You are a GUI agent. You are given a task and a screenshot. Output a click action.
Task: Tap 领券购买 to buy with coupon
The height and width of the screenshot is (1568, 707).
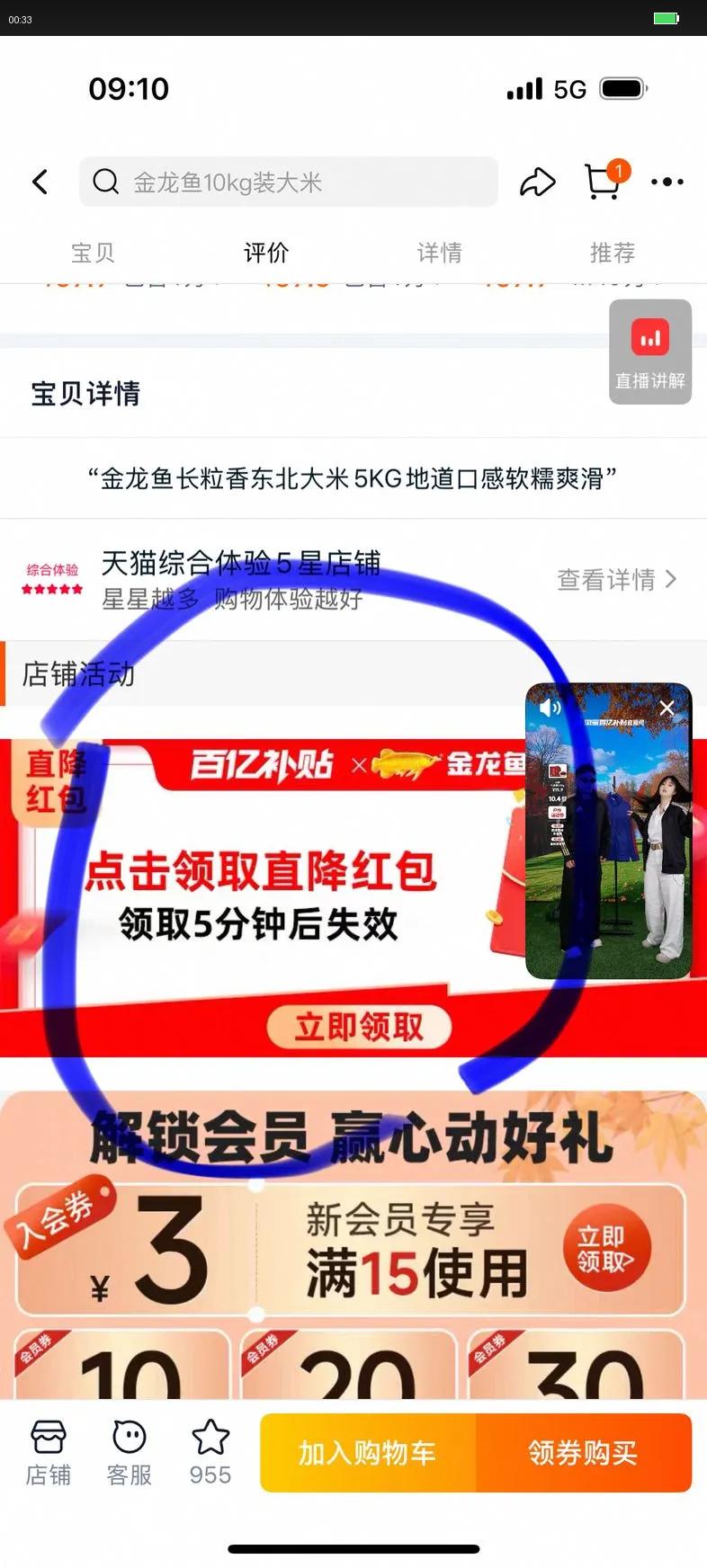click(x=583, y=1453)
